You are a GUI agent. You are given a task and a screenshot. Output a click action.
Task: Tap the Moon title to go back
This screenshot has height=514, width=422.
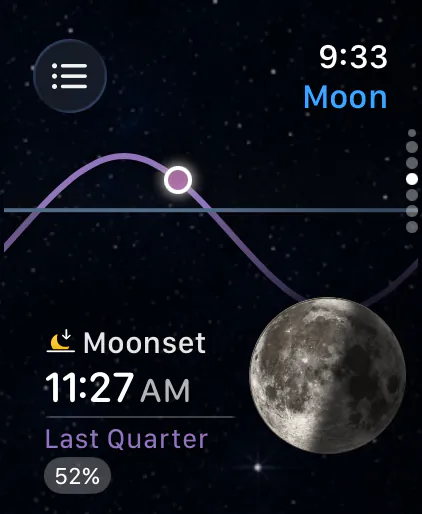click(x=345, y=97)
